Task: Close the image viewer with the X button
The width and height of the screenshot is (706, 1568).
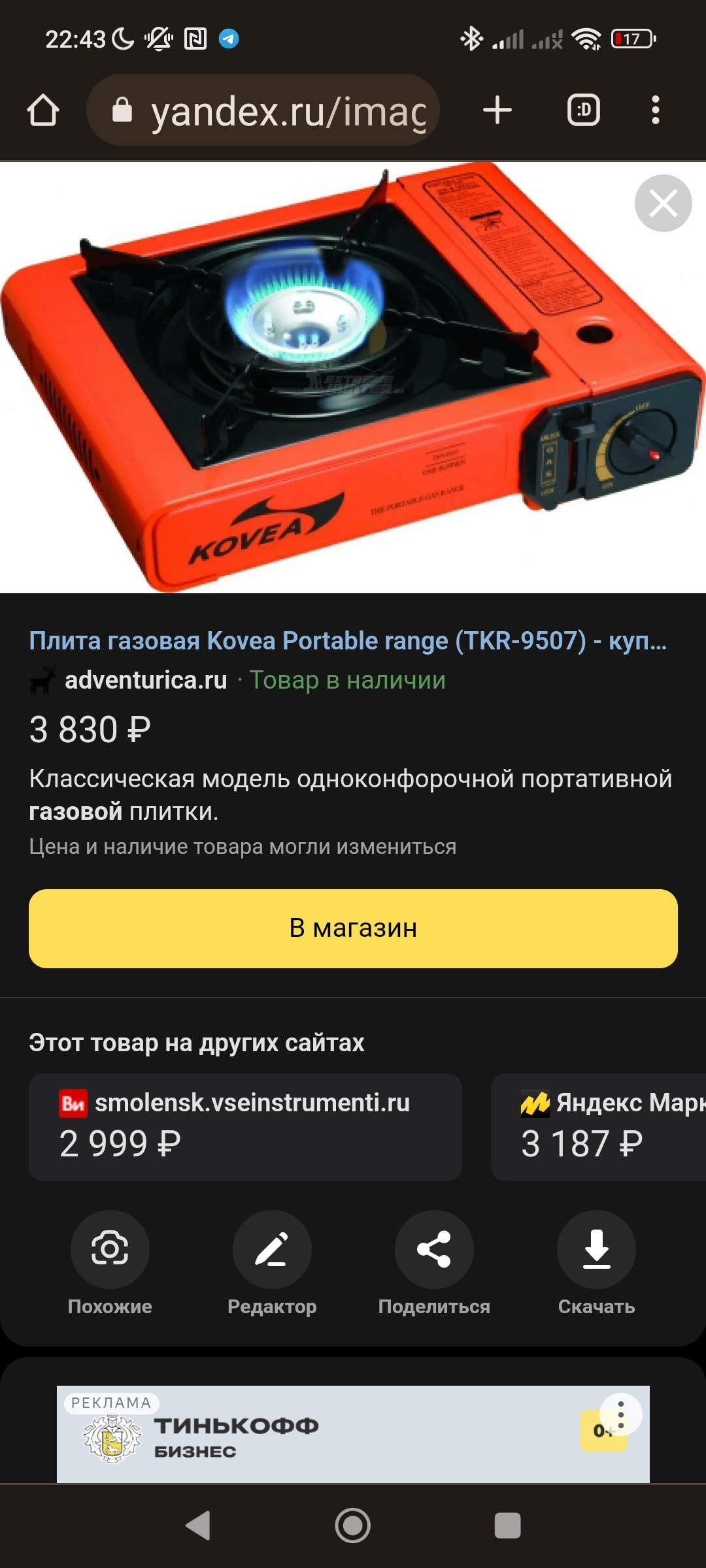Action: (663, 203)
